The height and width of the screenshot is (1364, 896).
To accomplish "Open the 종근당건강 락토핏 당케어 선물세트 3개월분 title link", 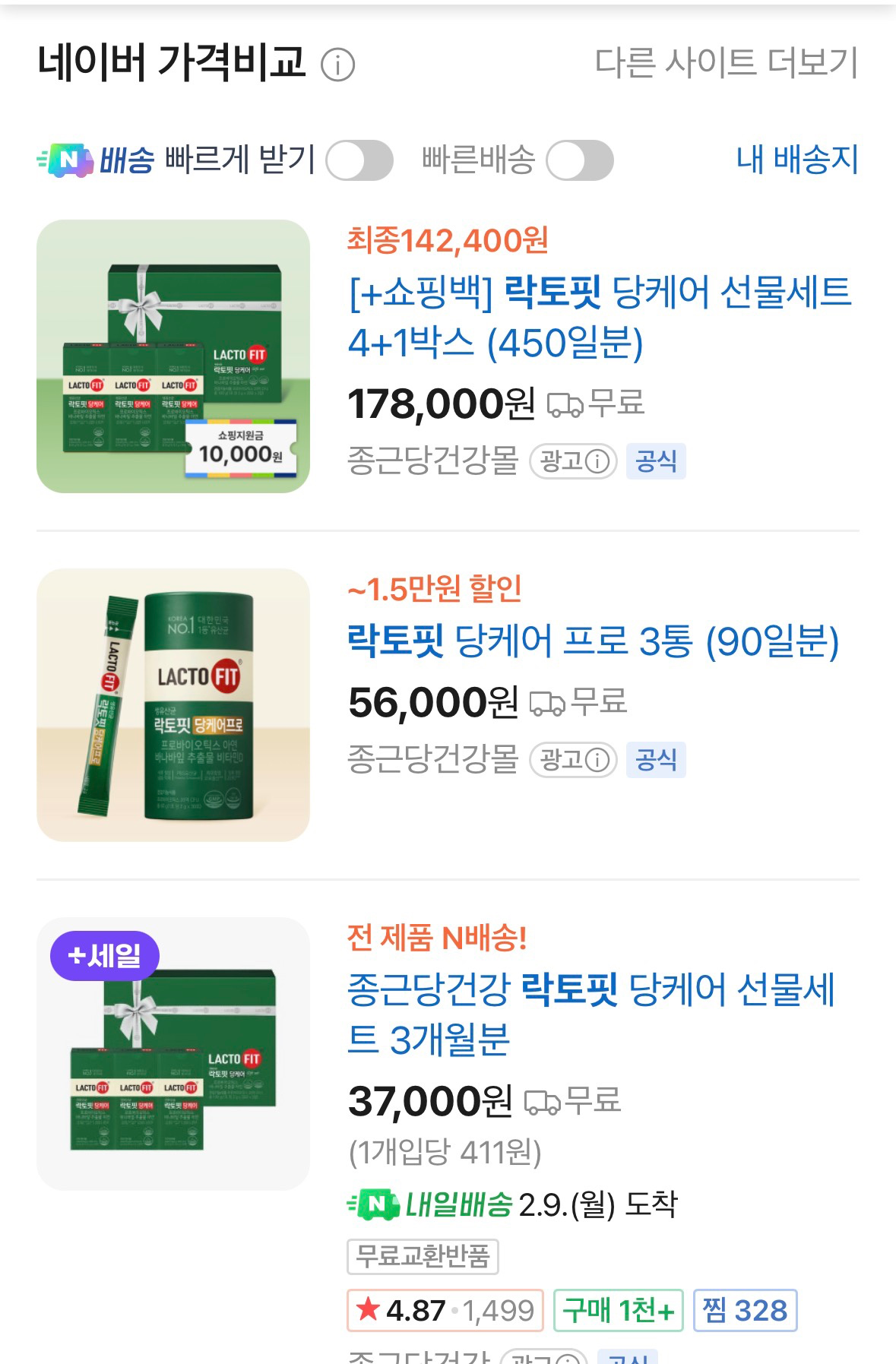I will point(591,1014).
